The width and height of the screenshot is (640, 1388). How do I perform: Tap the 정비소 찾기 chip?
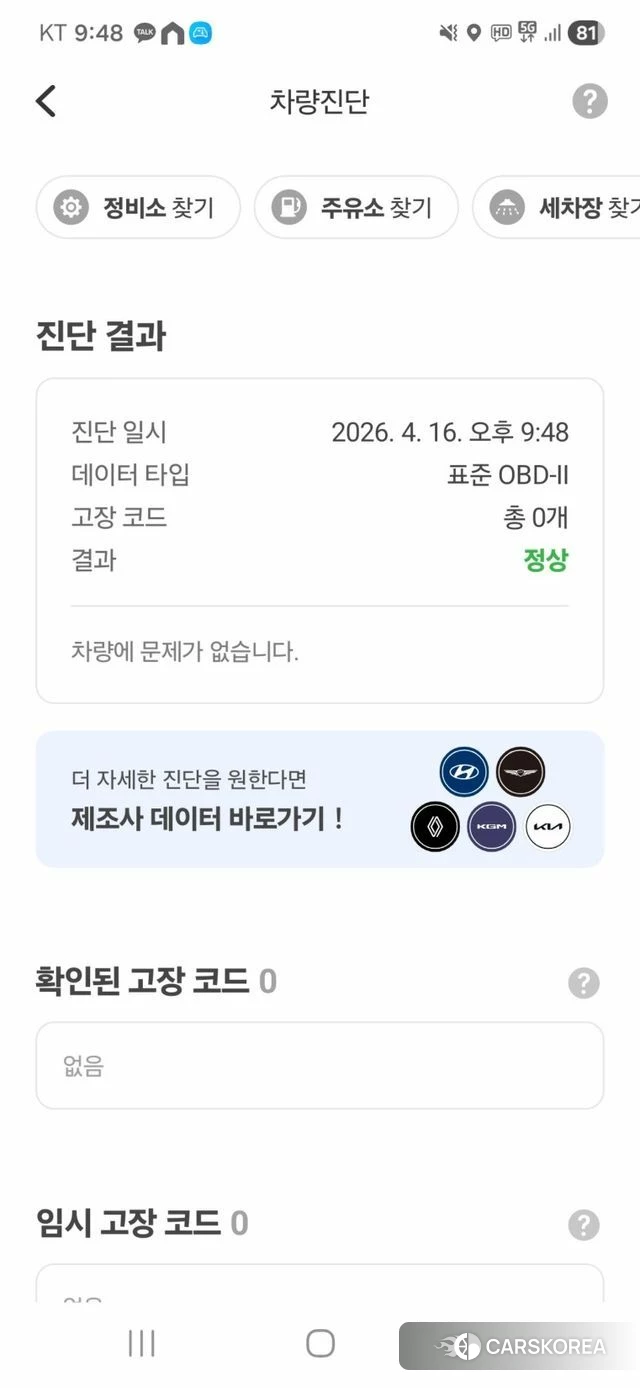tap(138, 208)
